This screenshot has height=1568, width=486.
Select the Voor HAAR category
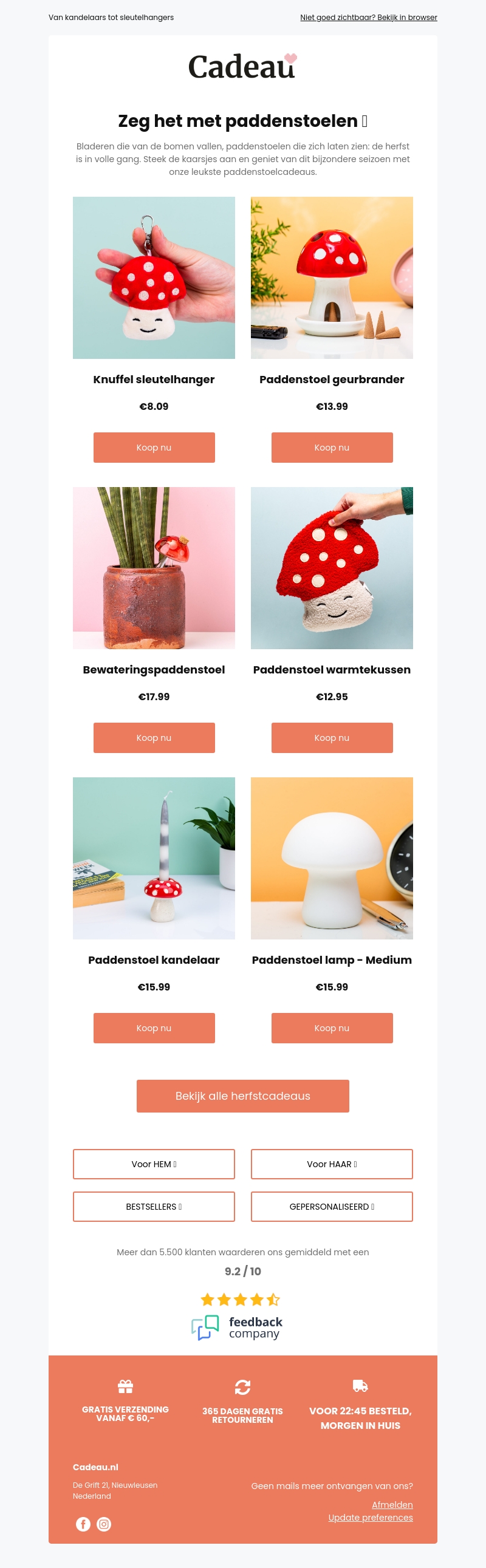(x=331, y=1164)
